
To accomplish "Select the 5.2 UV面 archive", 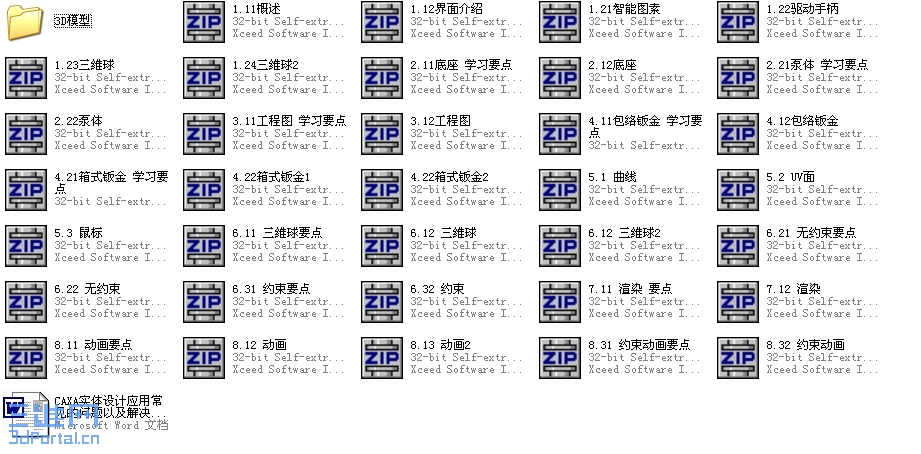I will tap(738, 190).
